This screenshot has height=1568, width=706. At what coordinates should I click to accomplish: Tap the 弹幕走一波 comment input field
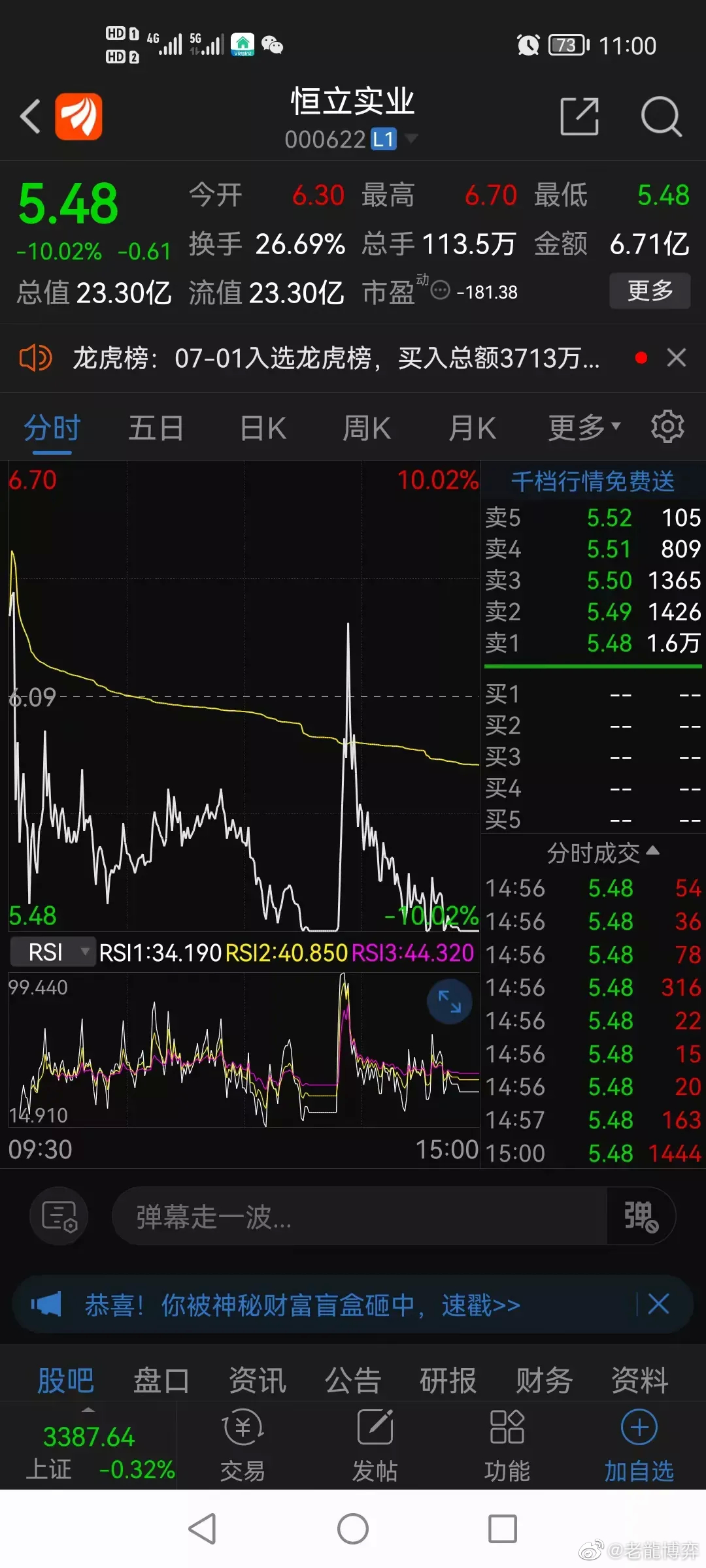[x=360, y=1217]
